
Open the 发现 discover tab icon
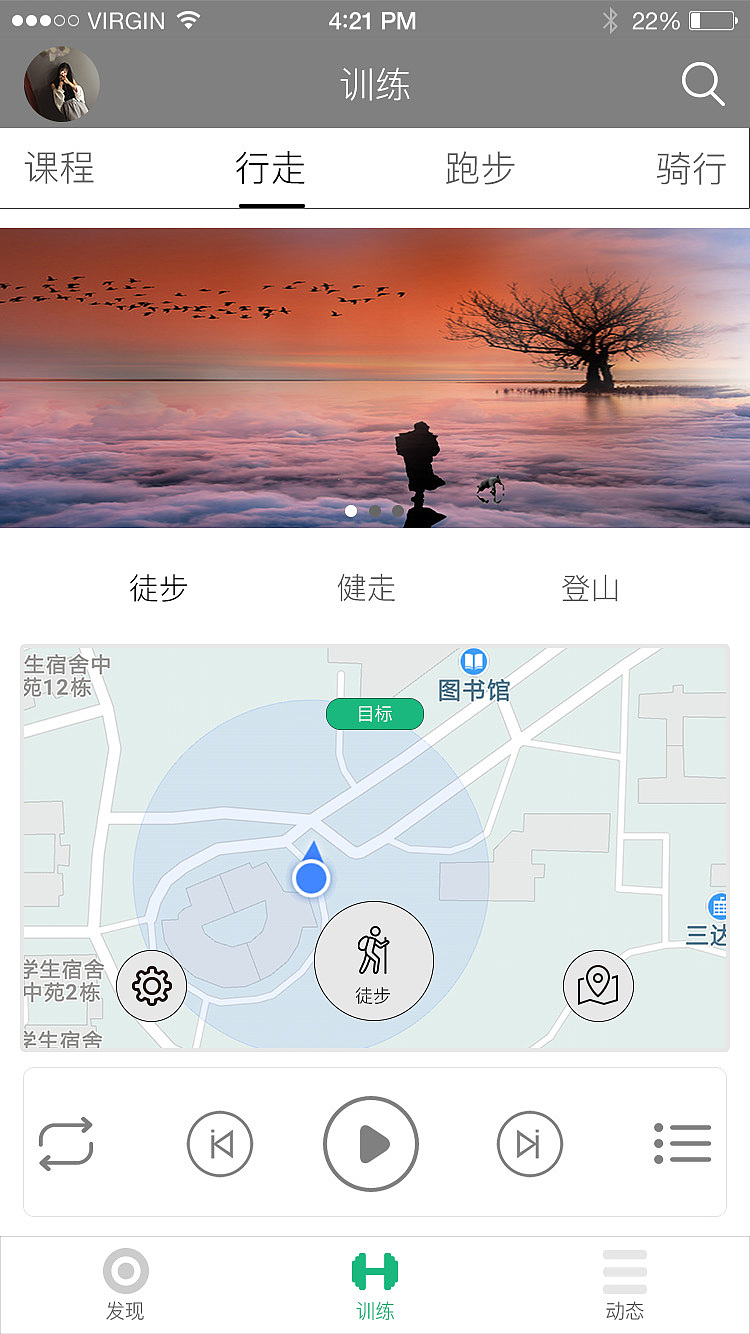point(125,1272)
